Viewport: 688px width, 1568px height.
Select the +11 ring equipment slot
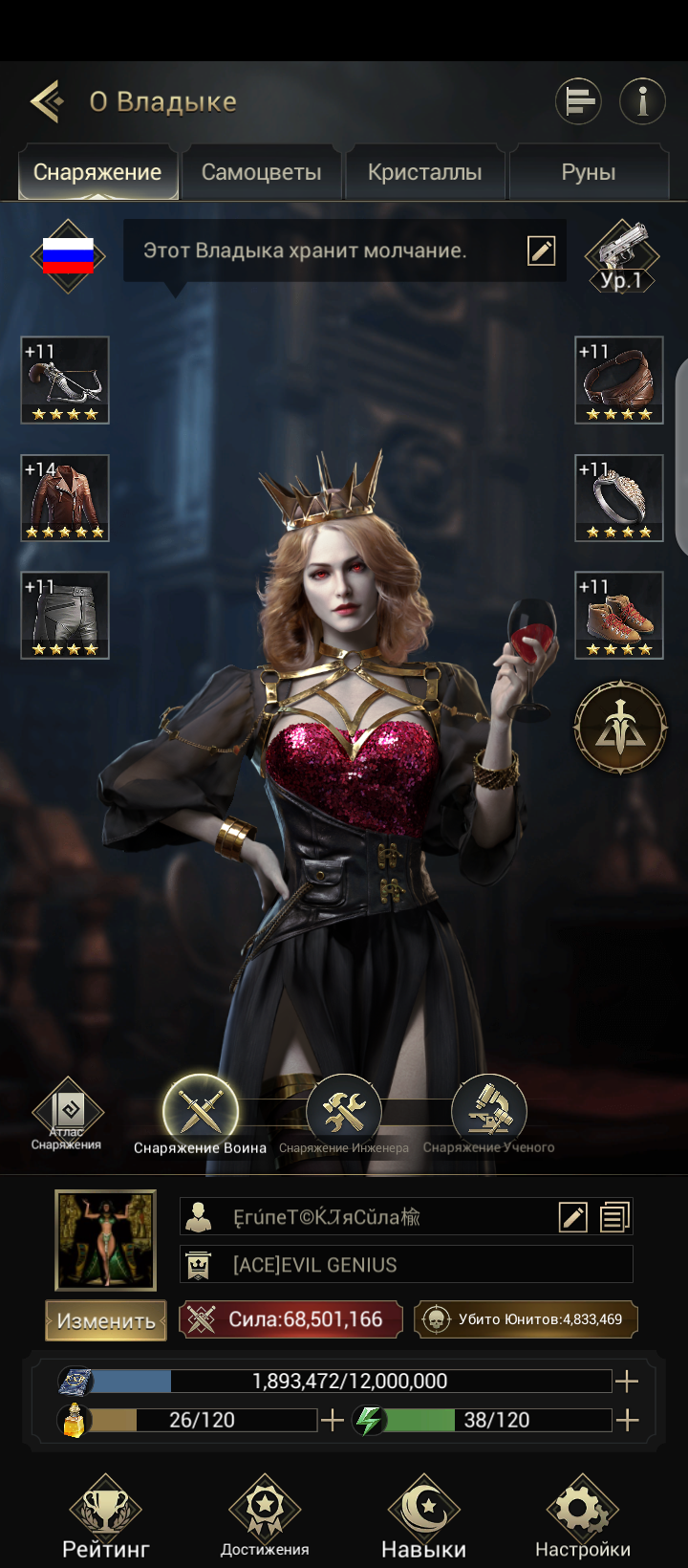click(618, 497)
